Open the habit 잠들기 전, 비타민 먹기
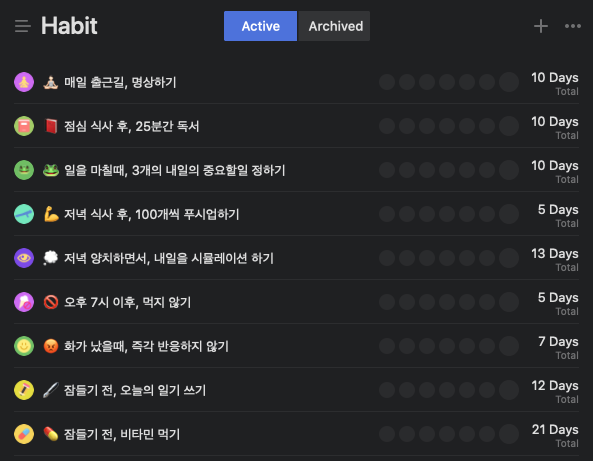 point(296,434)
